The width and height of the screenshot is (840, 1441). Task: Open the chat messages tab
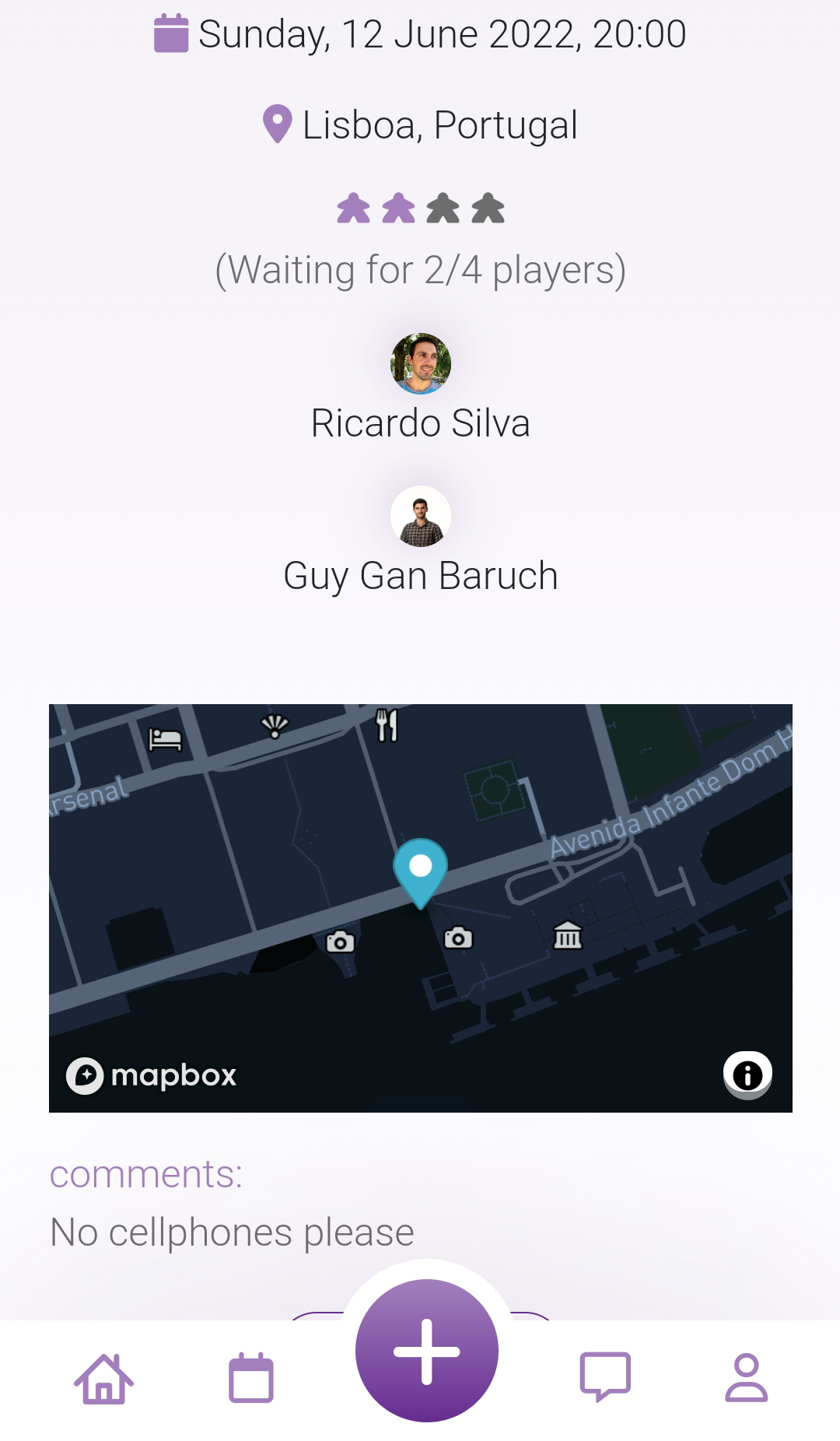[605, 1377]
